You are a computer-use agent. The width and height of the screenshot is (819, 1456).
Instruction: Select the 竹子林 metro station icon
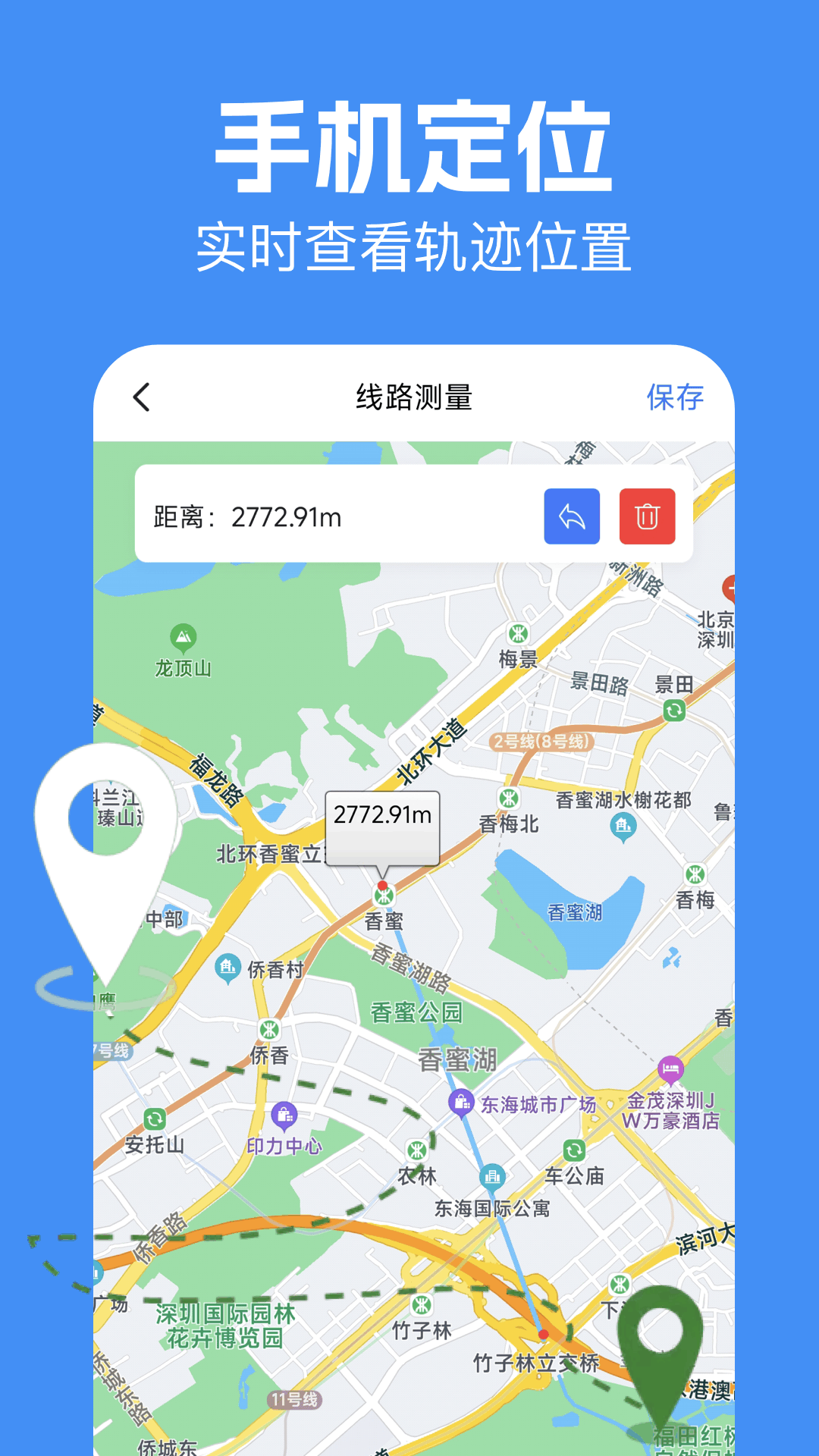point(422,1306)
